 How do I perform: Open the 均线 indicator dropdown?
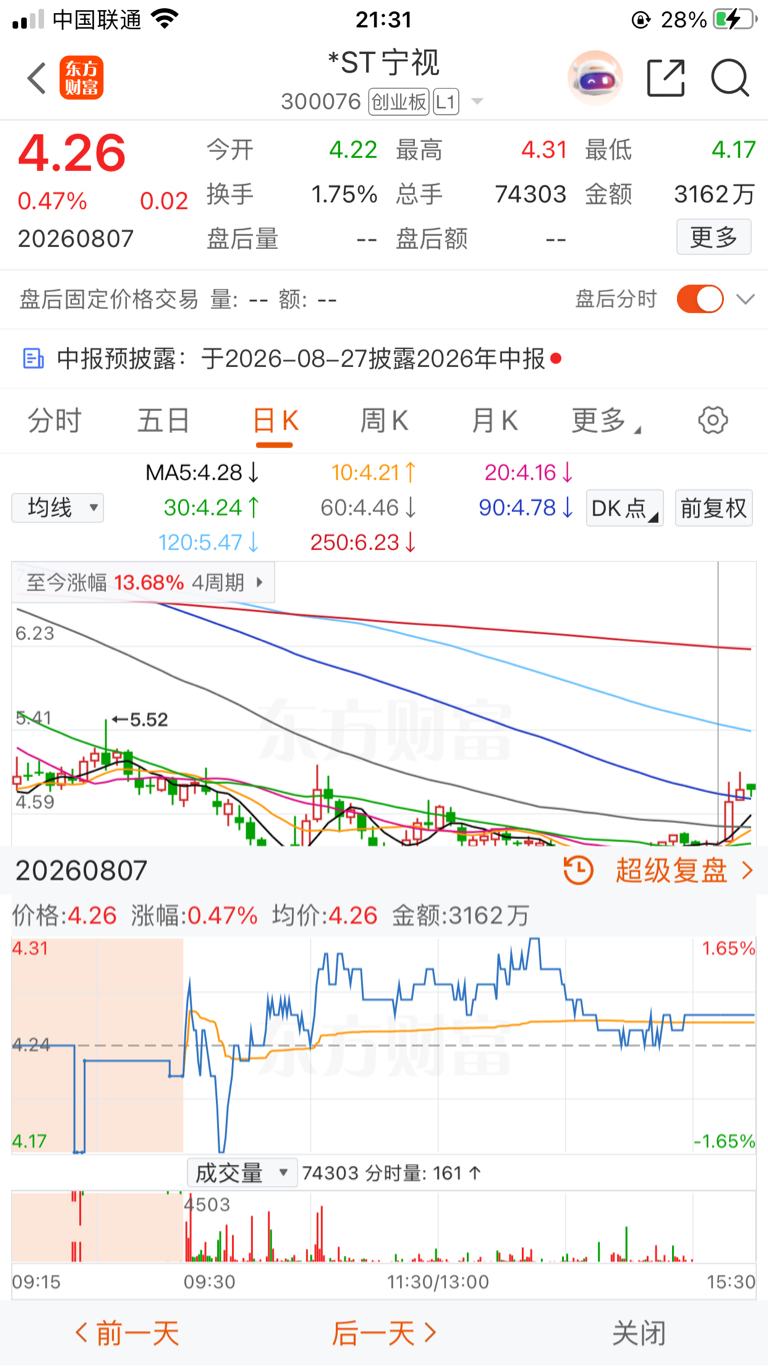(57, 508)
